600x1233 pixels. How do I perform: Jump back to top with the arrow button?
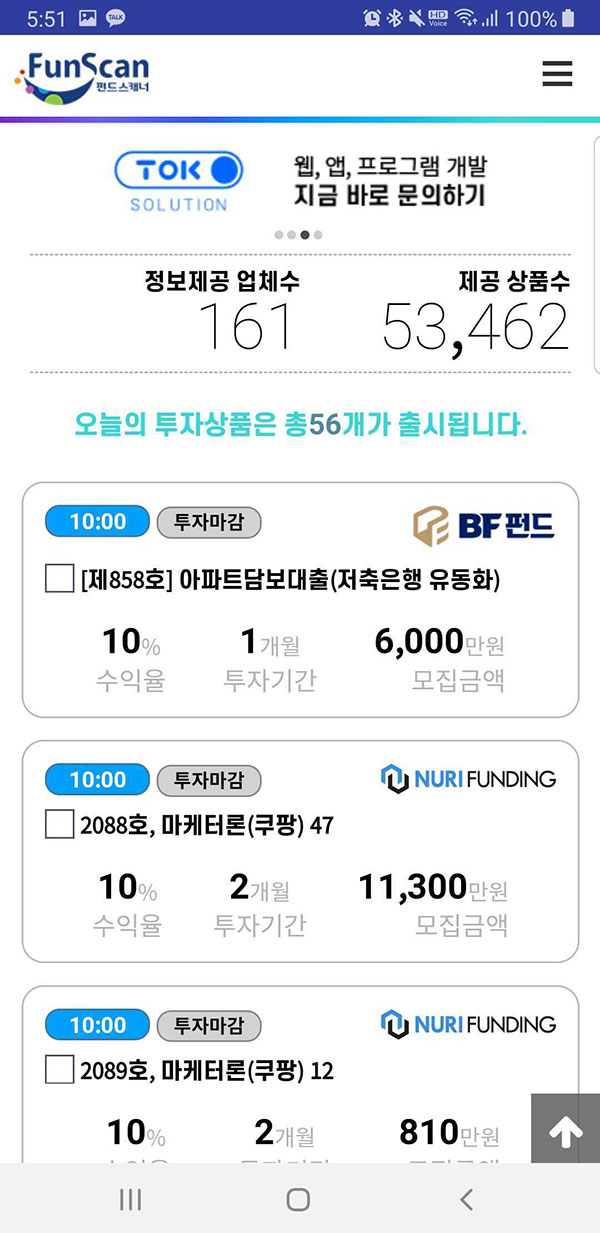pos(565,1130)
